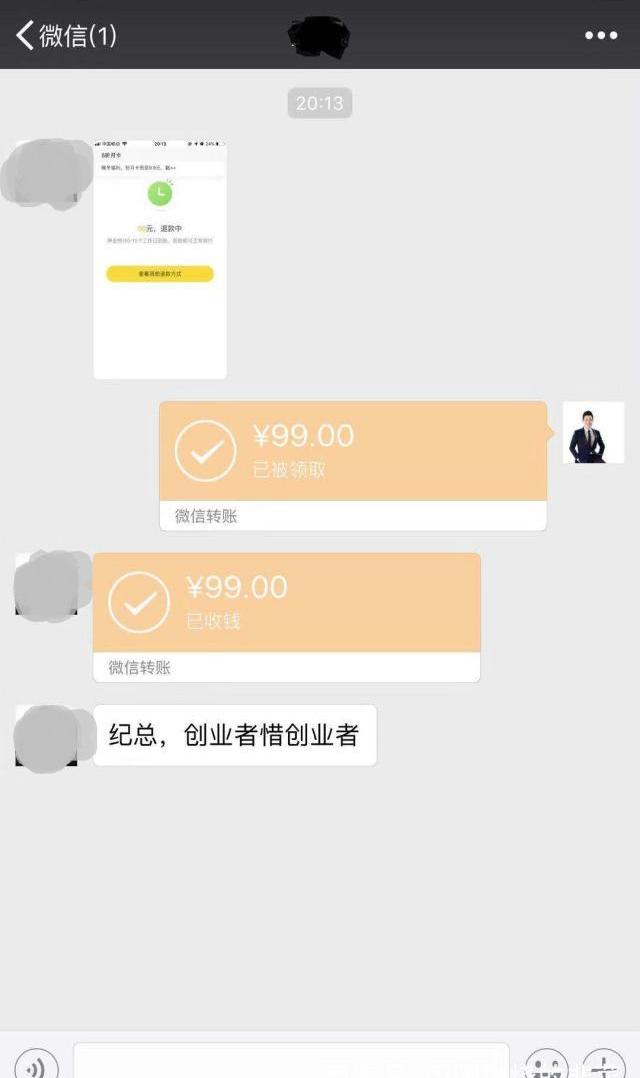Viewport: 640px width, 1078px height.
Task: View the received ¥99.00 transfer marked 已收钱
Action: point(286,603)
